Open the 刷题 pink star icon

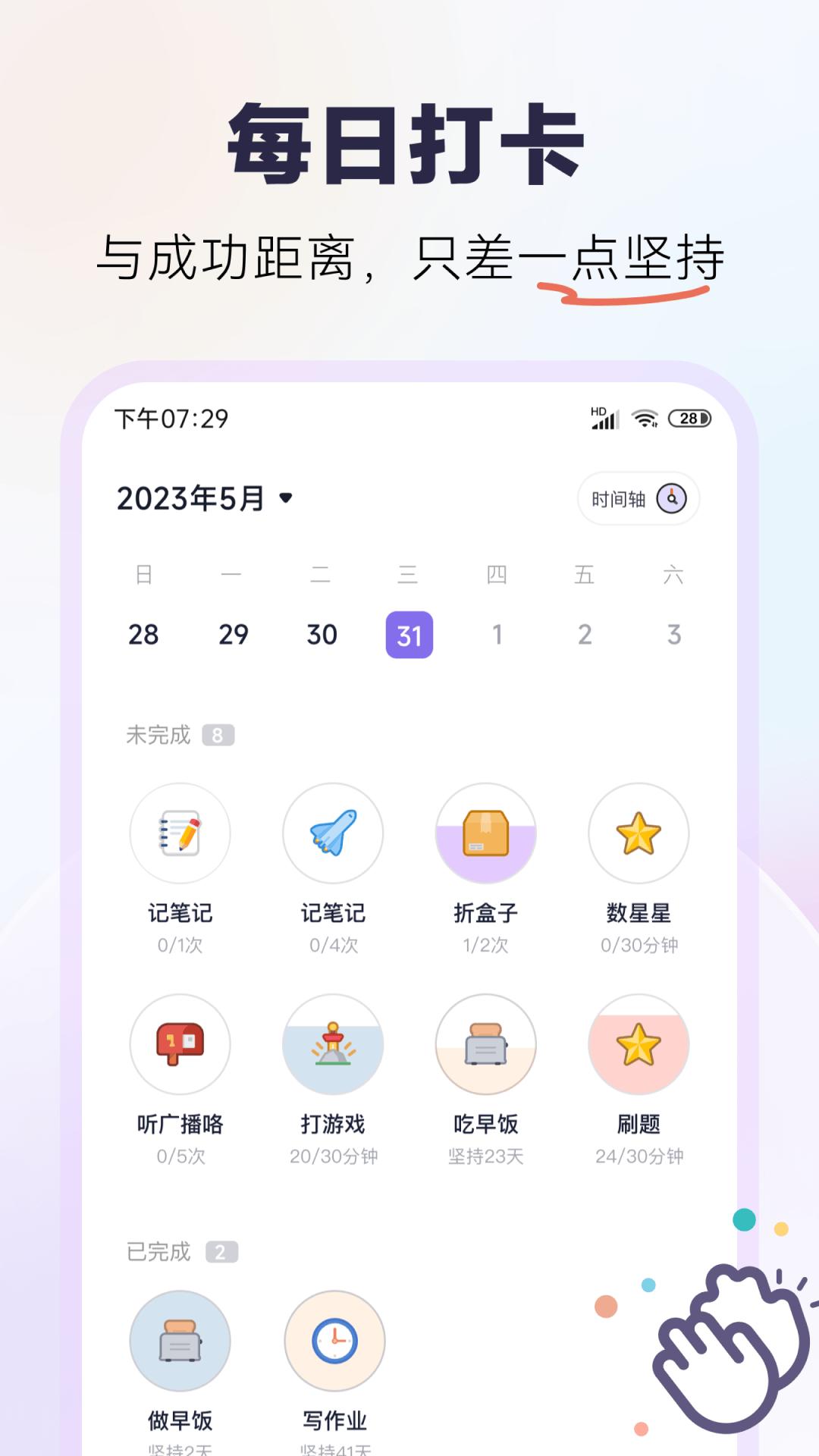click(639, 1044)
